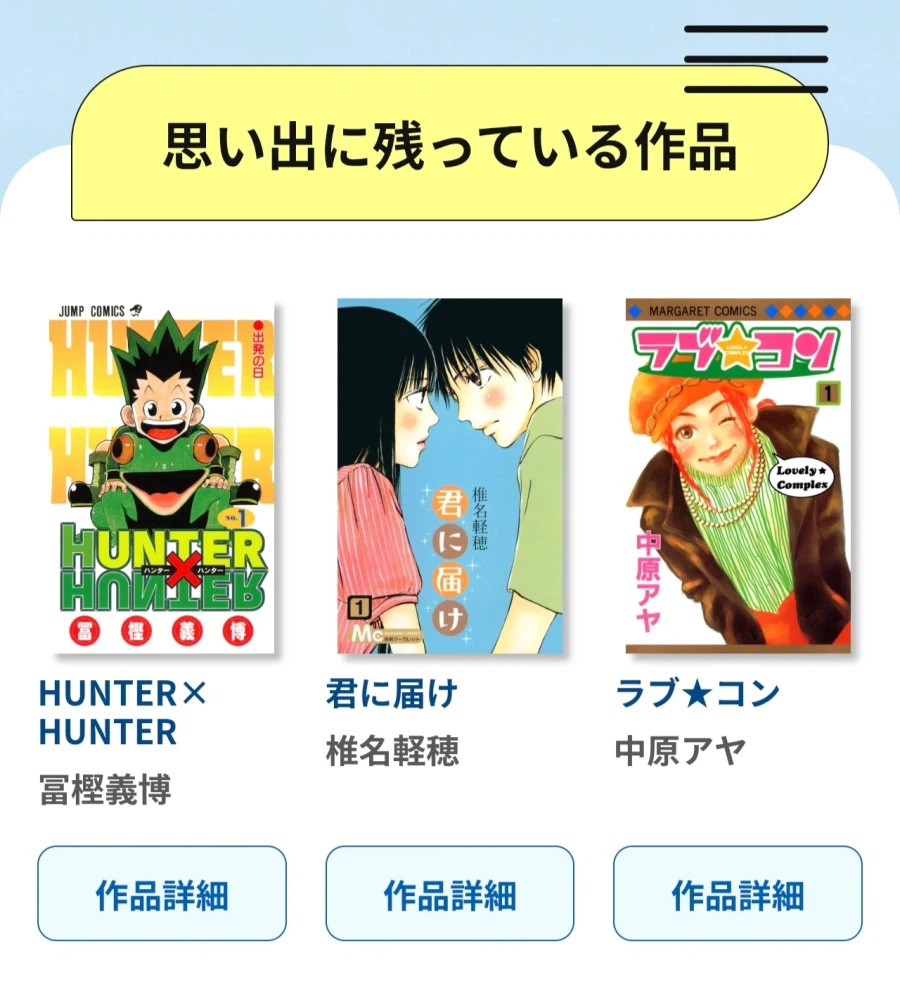This screenshot has height=998, width=900.
Task: Open the 君に届け cover thumbnail
Action: click(x=449, y=476)
